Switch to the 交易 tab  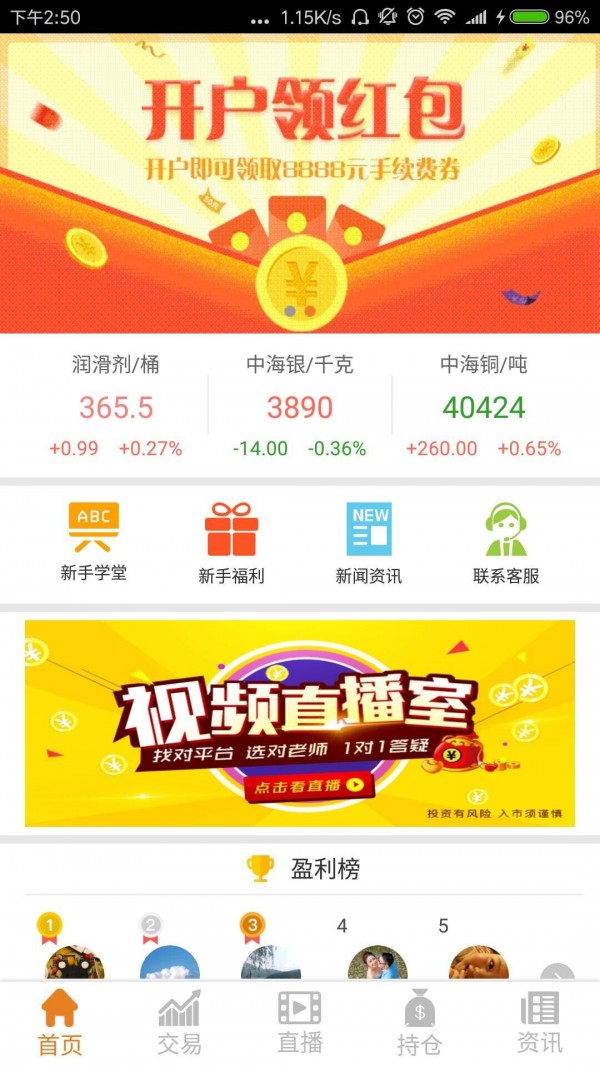(180, 1023)
